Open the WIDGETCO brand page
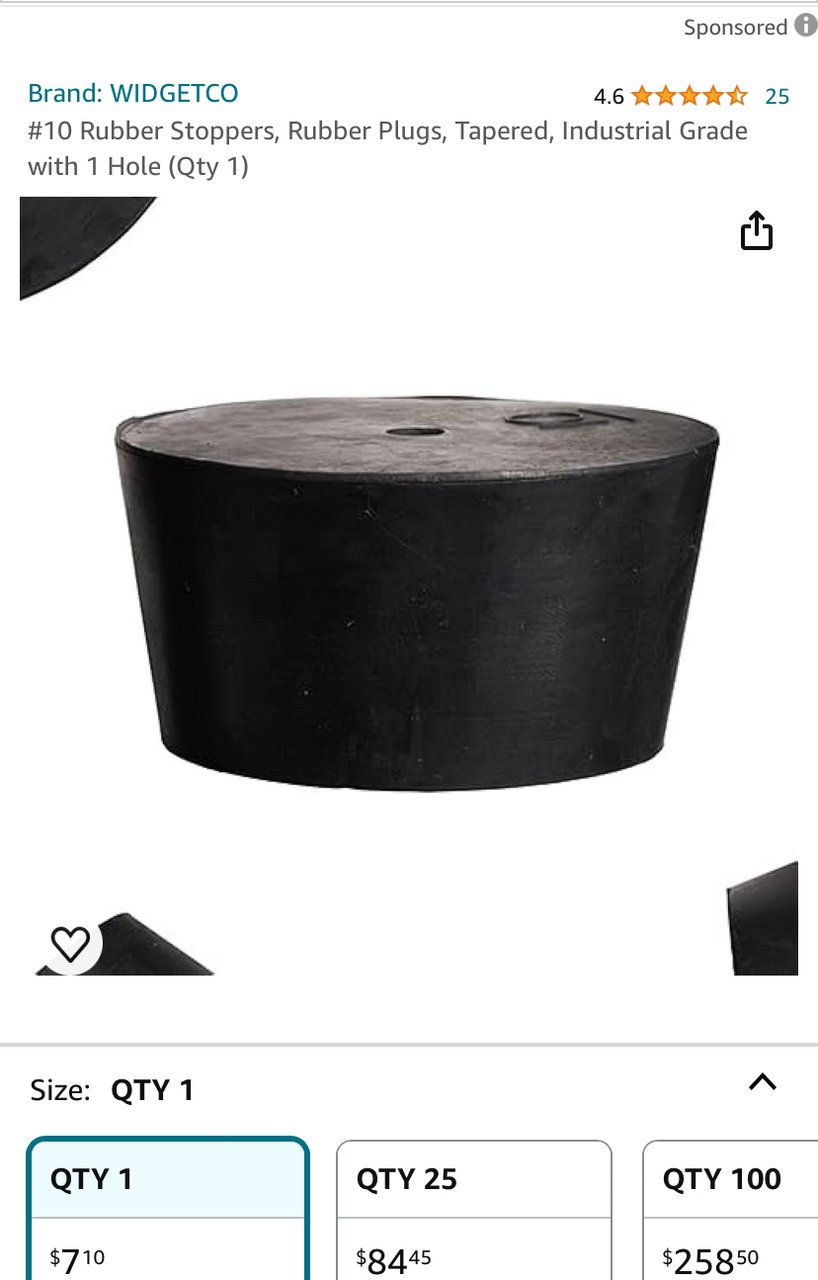 [x=133, y=94]
